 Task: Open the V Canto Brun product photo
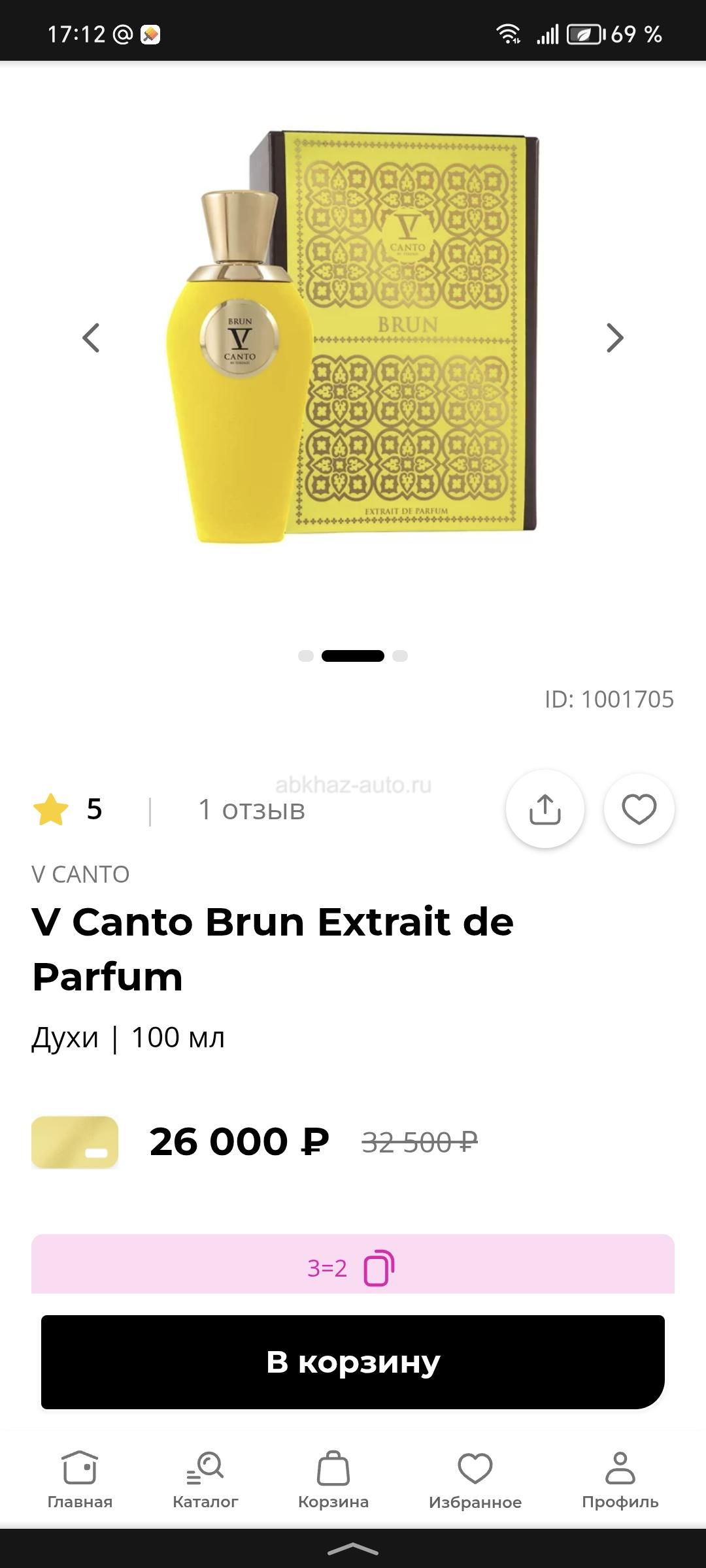(353, 336)
